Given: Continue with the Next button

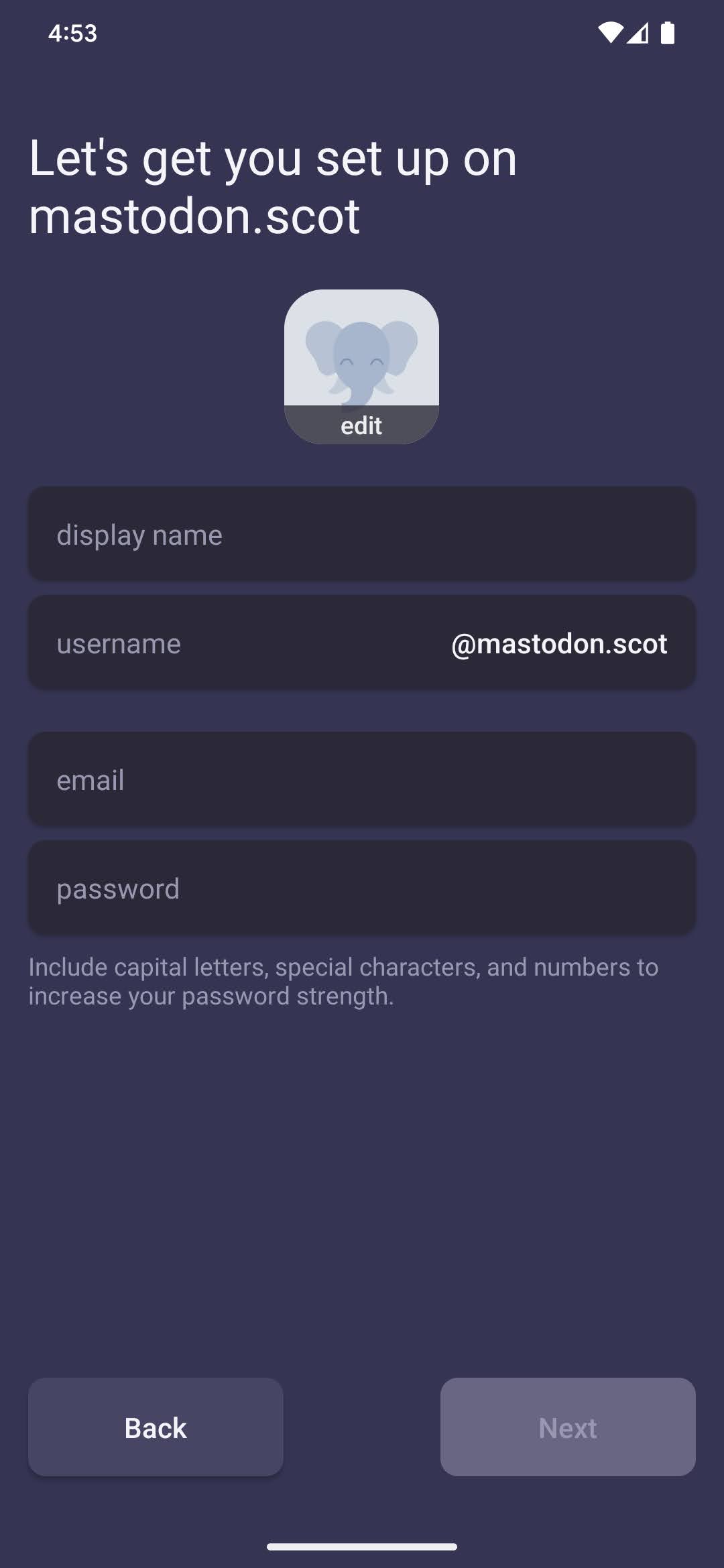Looking at the screenshot, I should coord(567,1427).
